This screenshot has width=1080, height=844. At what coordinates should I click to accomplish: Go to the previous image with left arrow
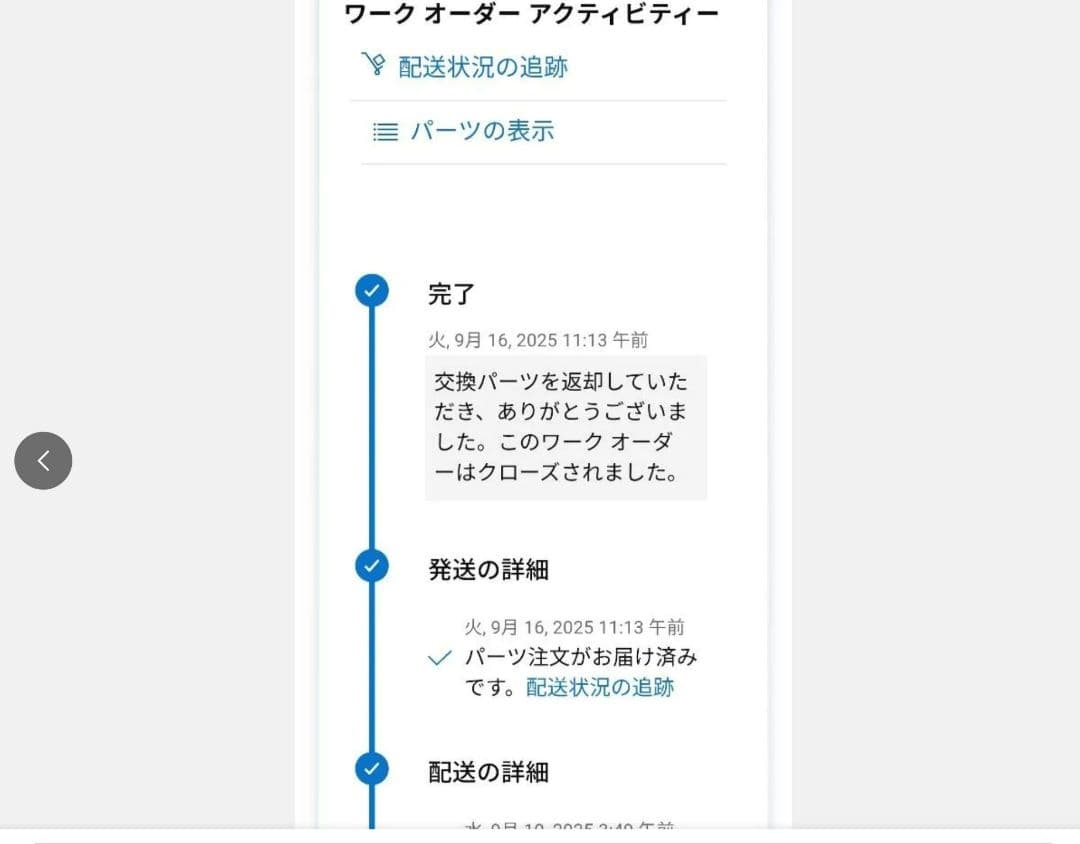pos(43,460)
